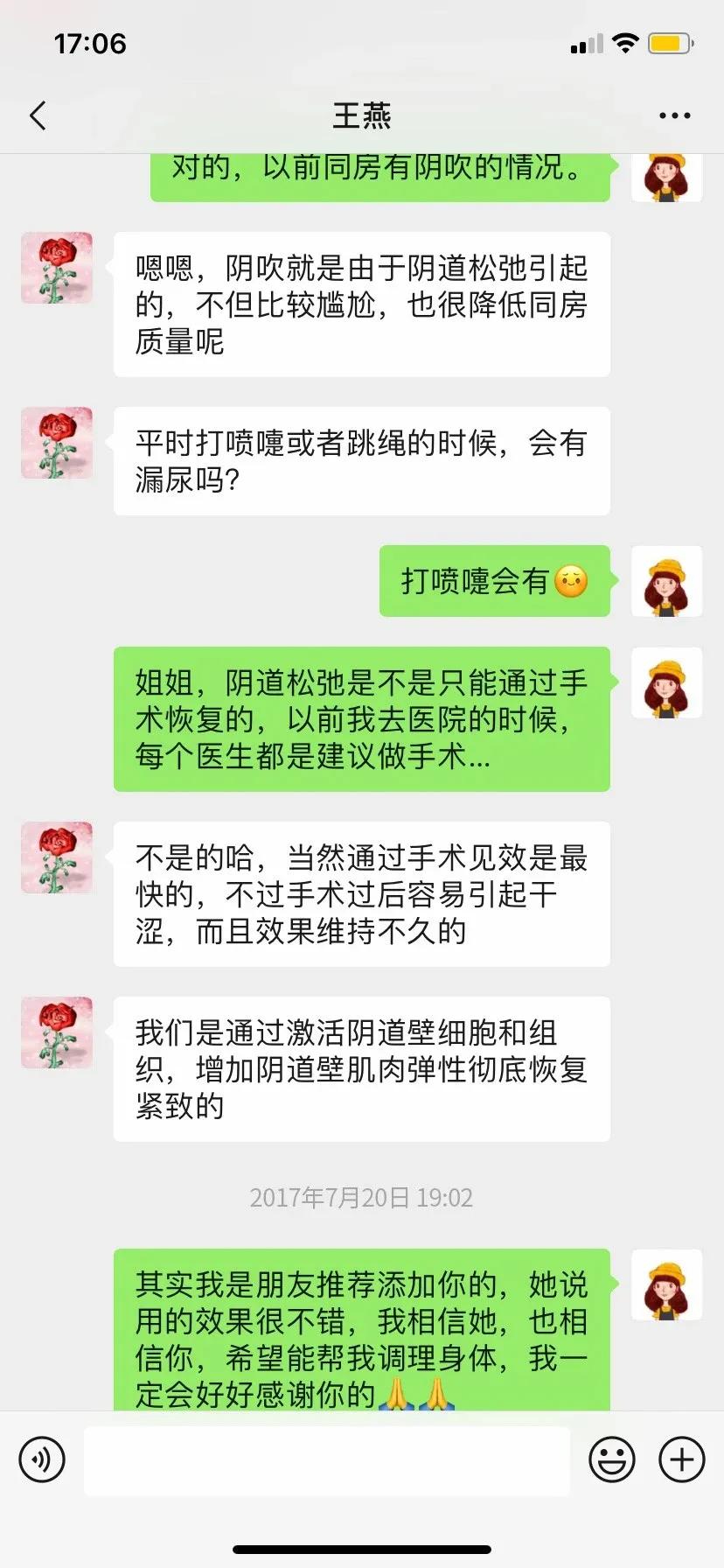Tap 王燕's rose profile avatar

(56, 269)
